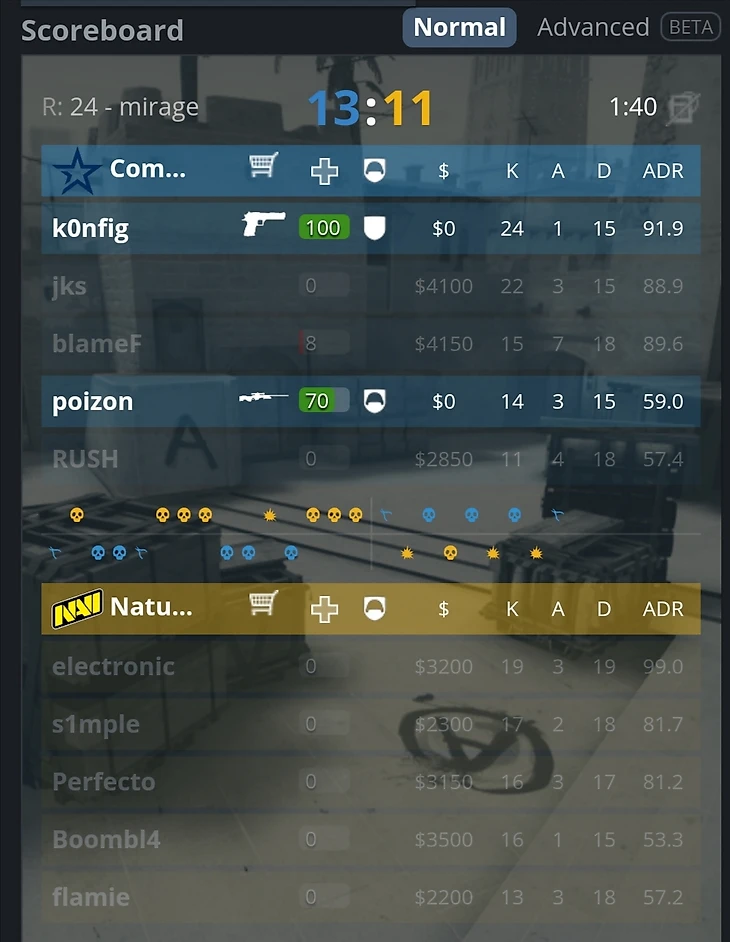Viewport: 730px width, 942px height.
Task: Open the Natus Vincere team header
Action: (150, 608)
